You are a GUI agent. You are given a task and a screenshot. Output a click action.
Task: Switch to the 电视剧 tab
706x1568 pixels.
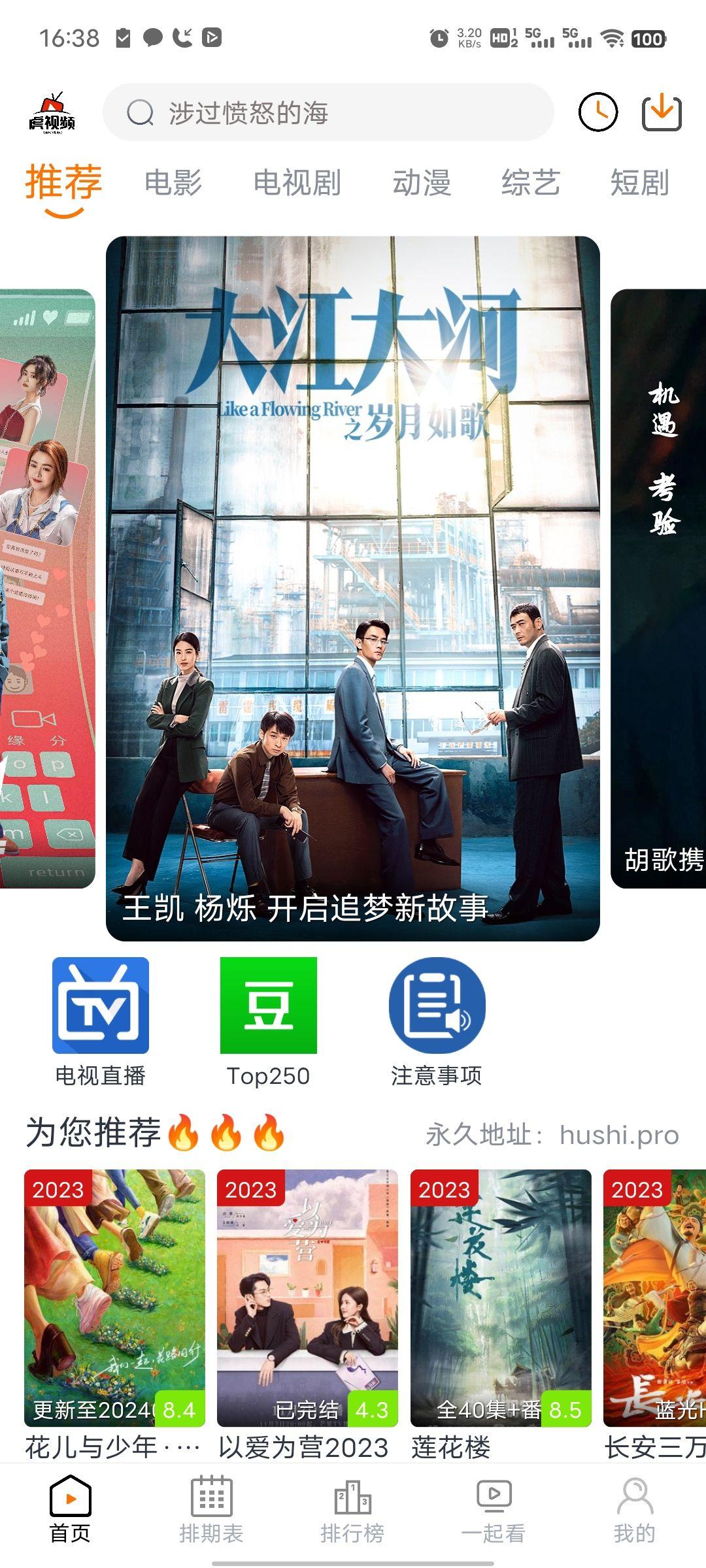tap(297, 182)
